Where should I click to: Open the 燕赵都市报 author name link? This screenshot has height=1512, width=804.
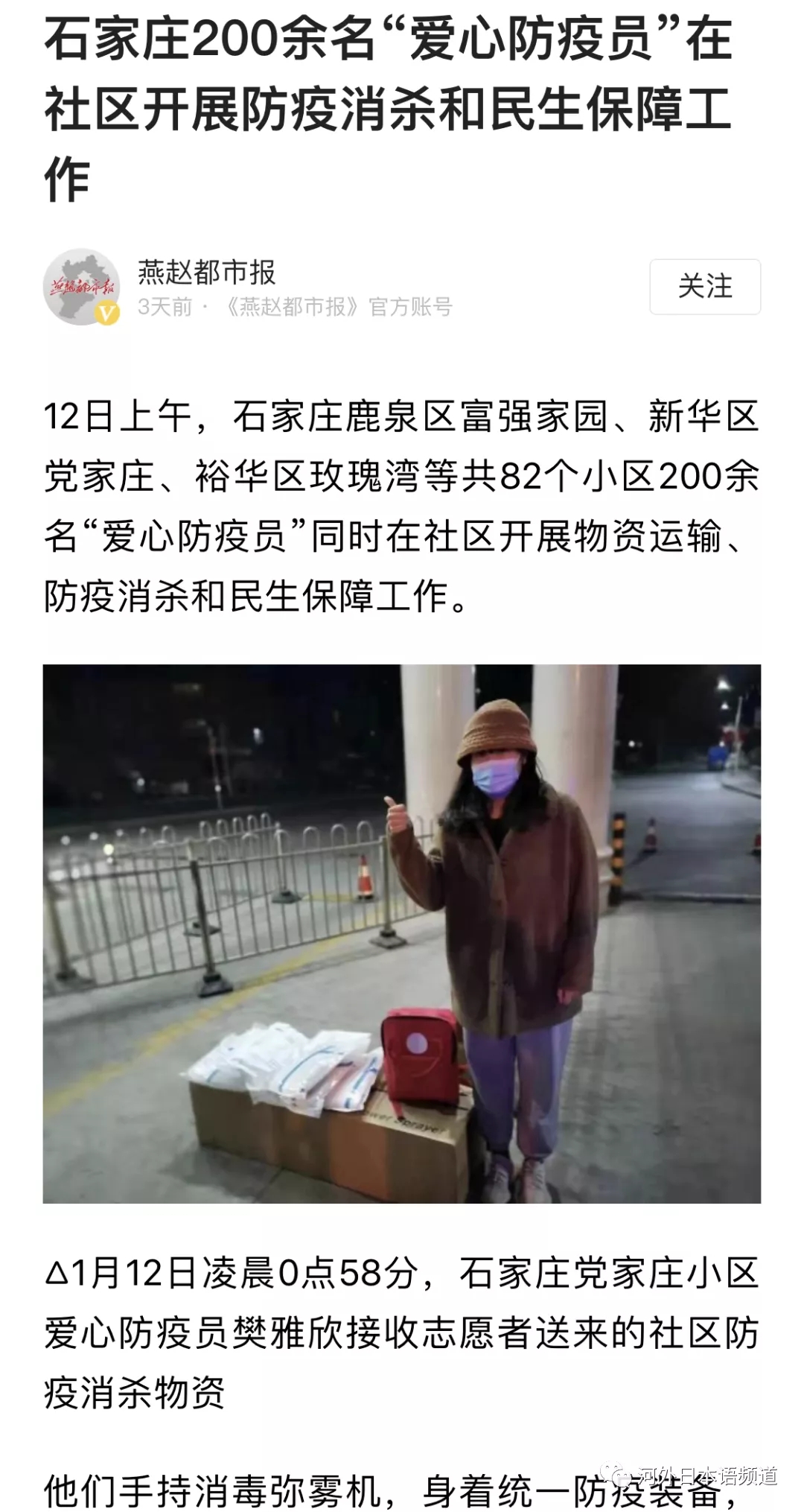pyautogui.click(x=207, y=273)
